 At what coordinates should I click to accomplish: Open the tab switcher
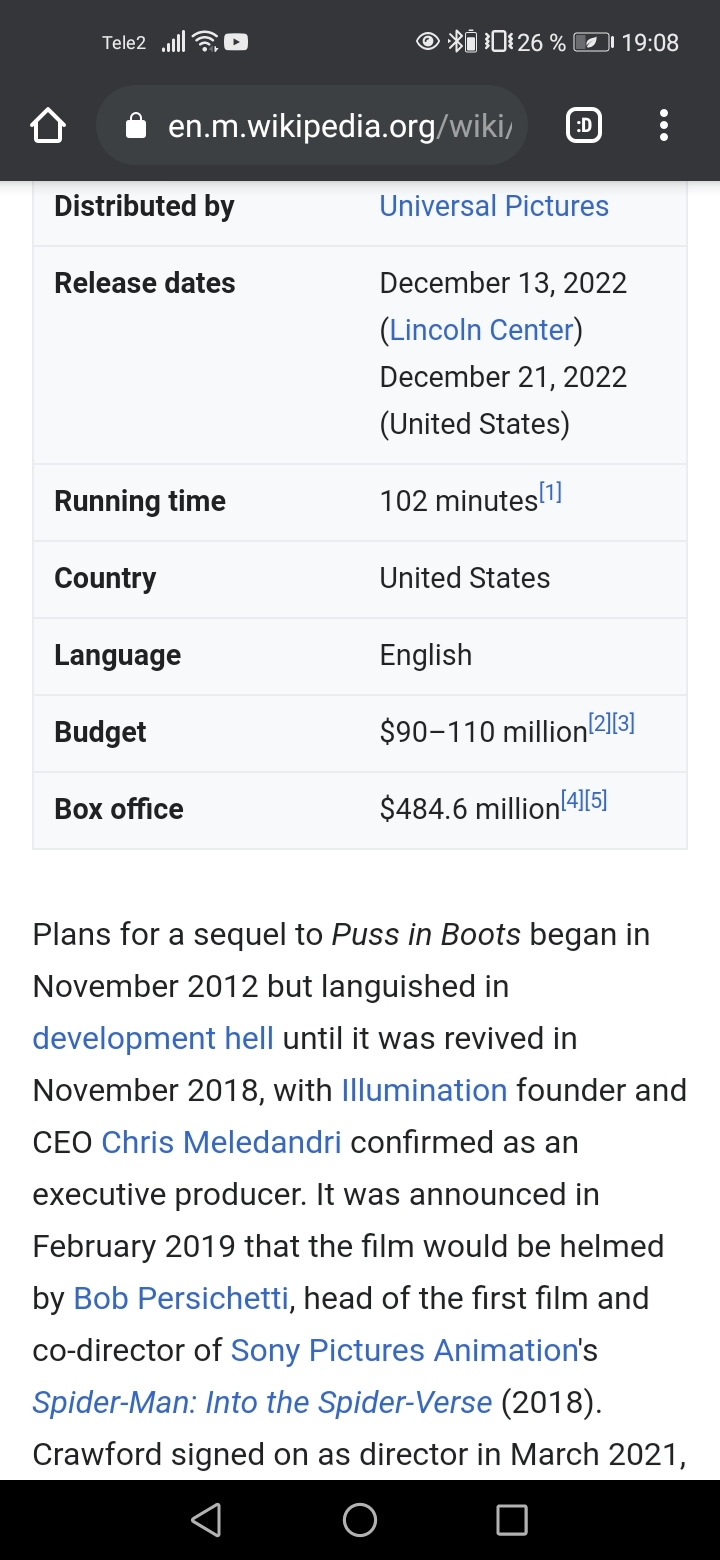tap(584, 126)
